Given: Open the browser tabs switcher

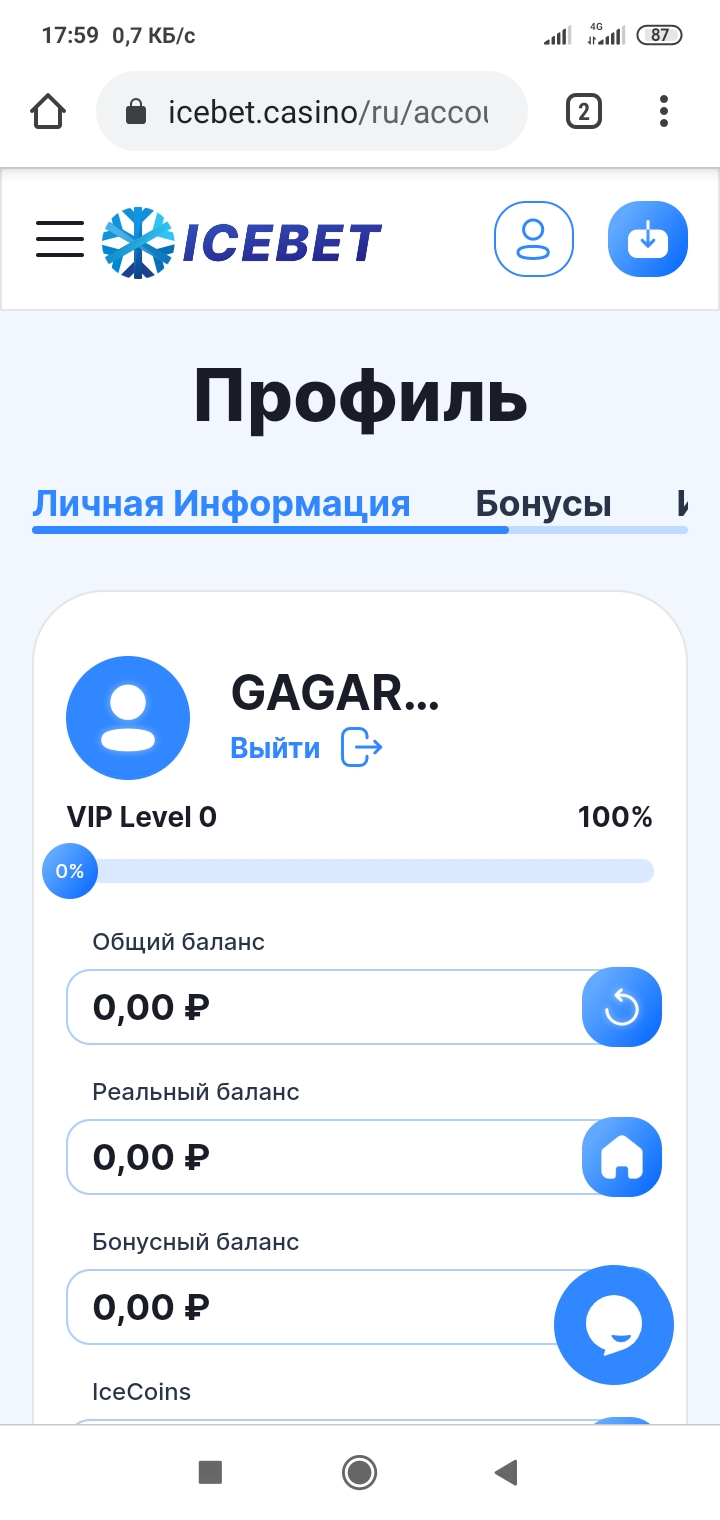Looking at the screenshot, I should (x=584, y=112).
